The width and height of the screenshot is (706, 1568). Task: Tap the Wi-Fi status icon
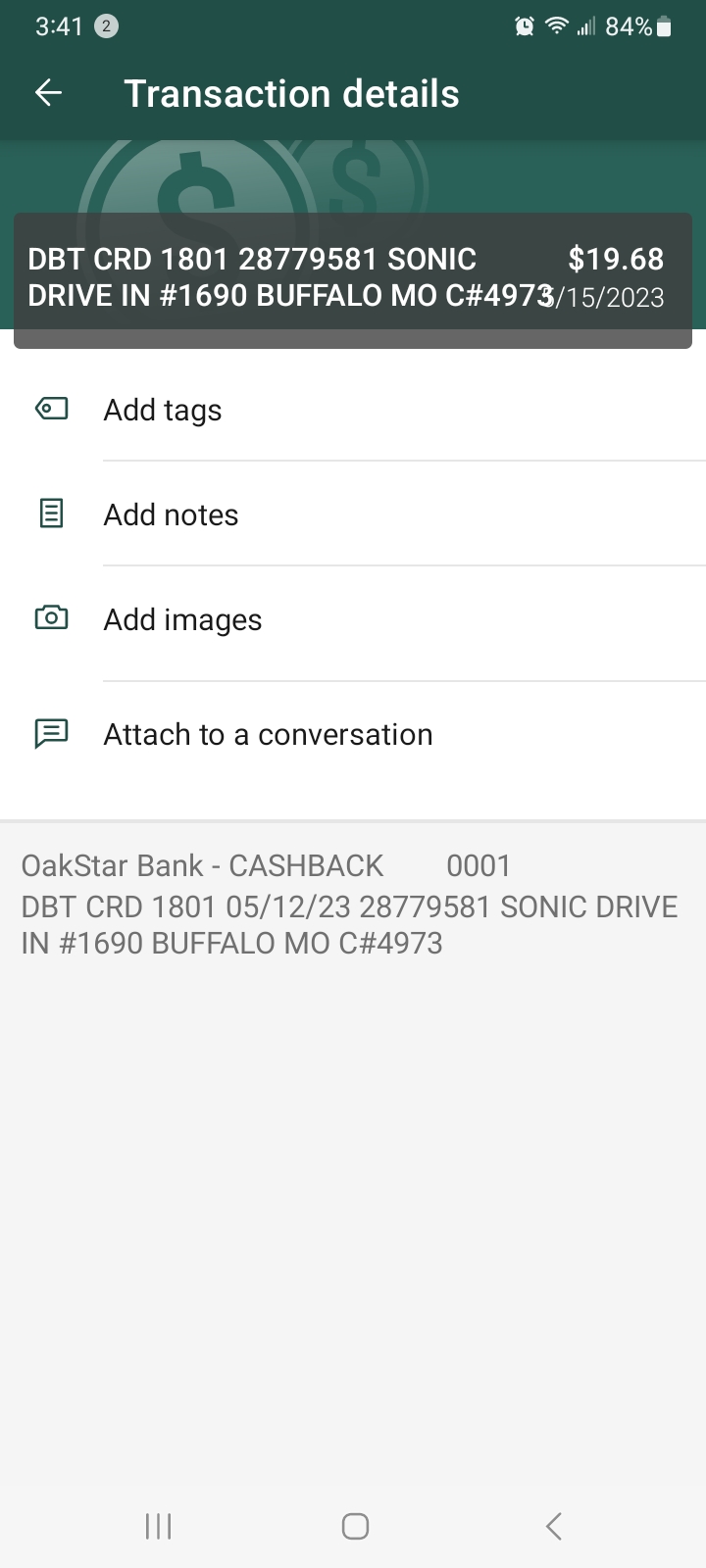[556, 26]
